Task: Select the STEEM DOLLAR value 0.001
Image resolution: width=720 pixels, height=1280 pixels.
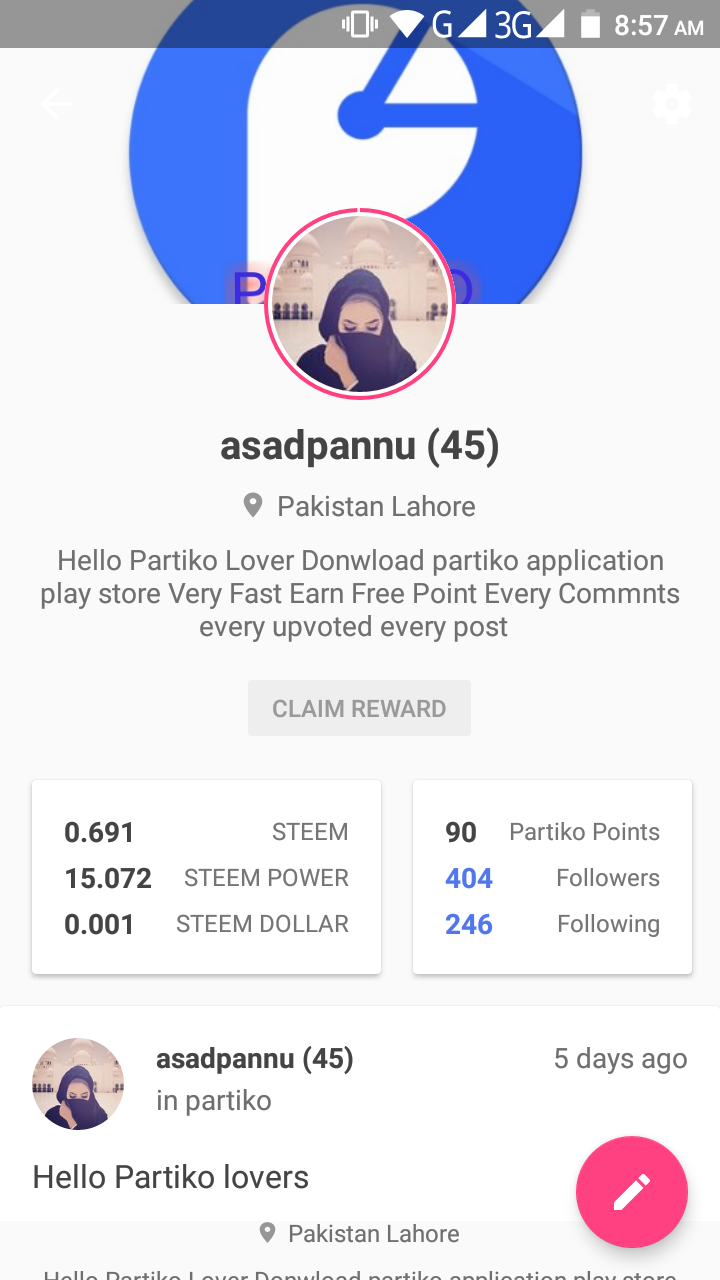Action: 100,924
